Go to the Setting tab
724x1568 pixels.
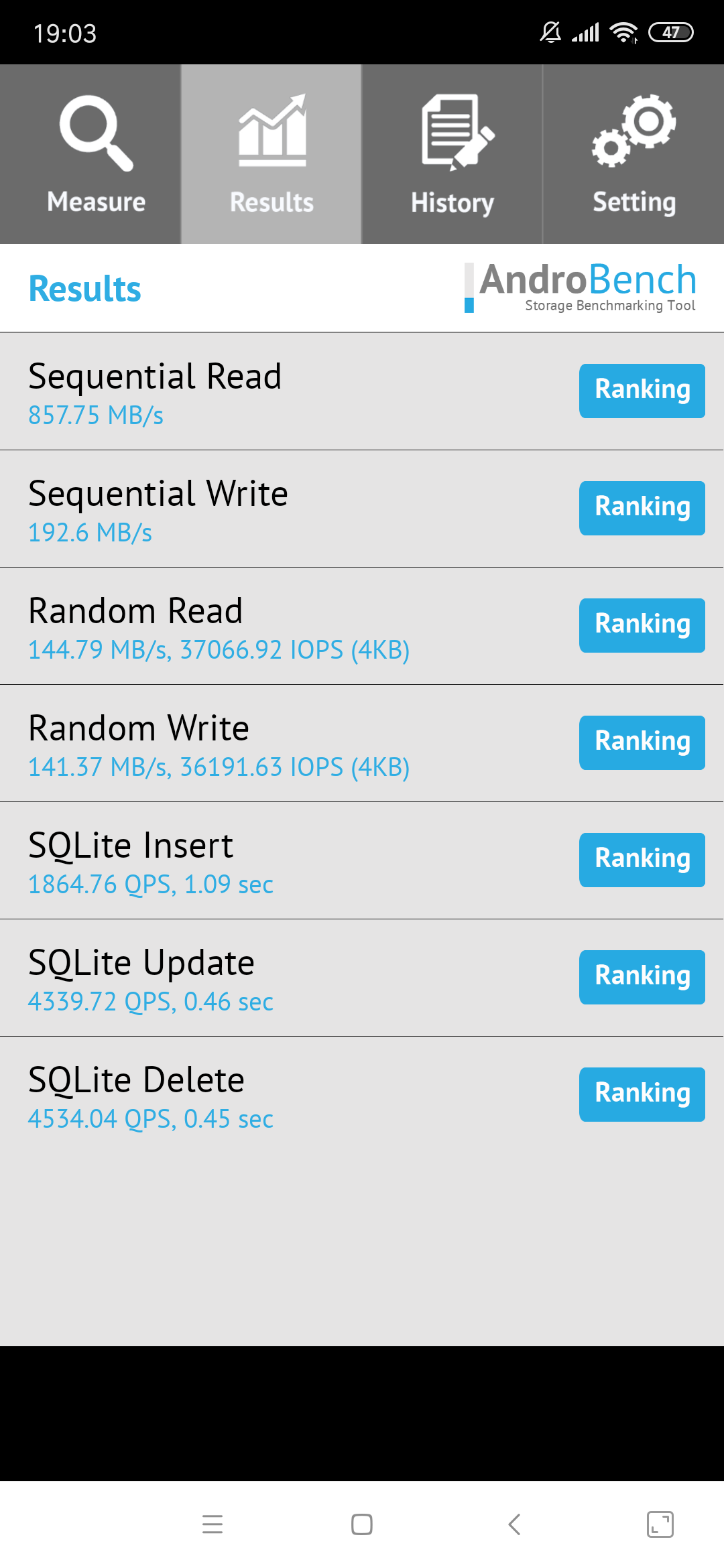tap(633, 154)
